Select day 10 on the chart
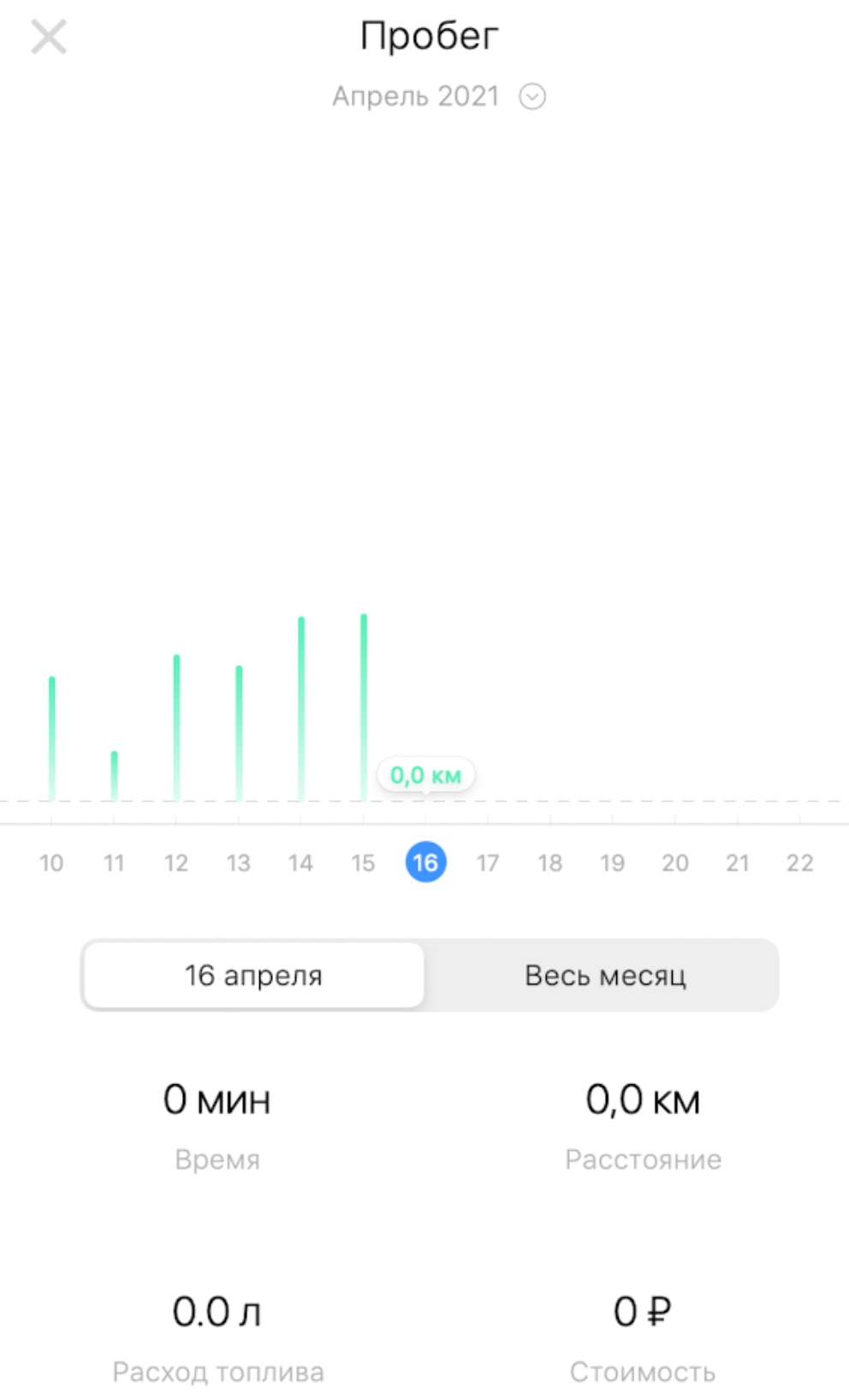This screenshot has width=849, height=1400. (x=51, y=863)
